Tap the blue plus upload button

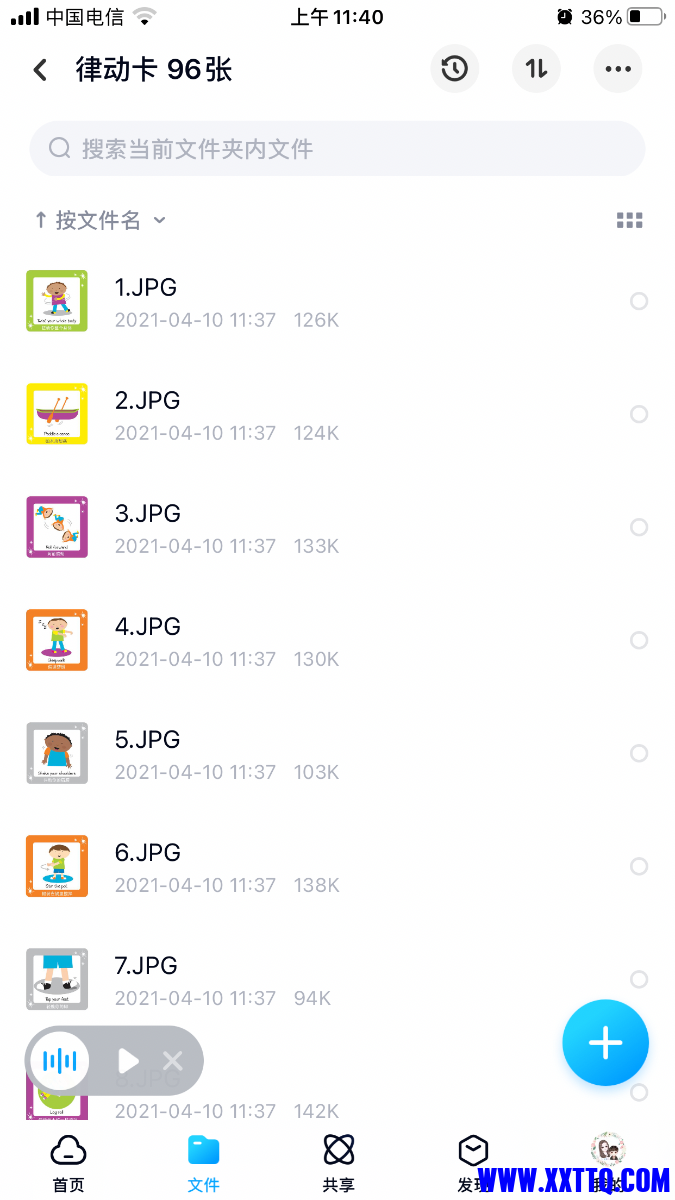click(605, 1043)
